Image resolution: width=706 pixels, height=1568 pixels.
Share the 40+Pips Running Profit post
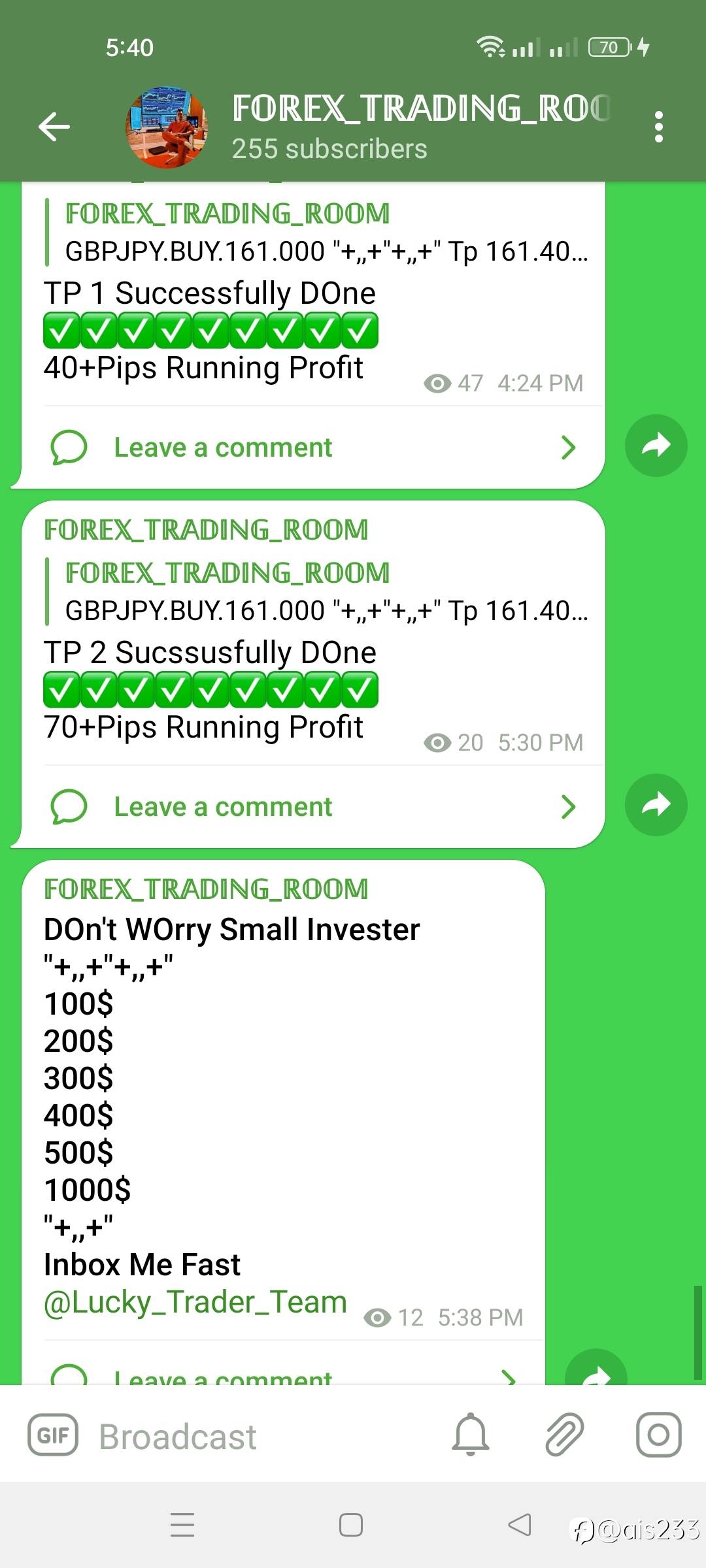click(656, 446)
